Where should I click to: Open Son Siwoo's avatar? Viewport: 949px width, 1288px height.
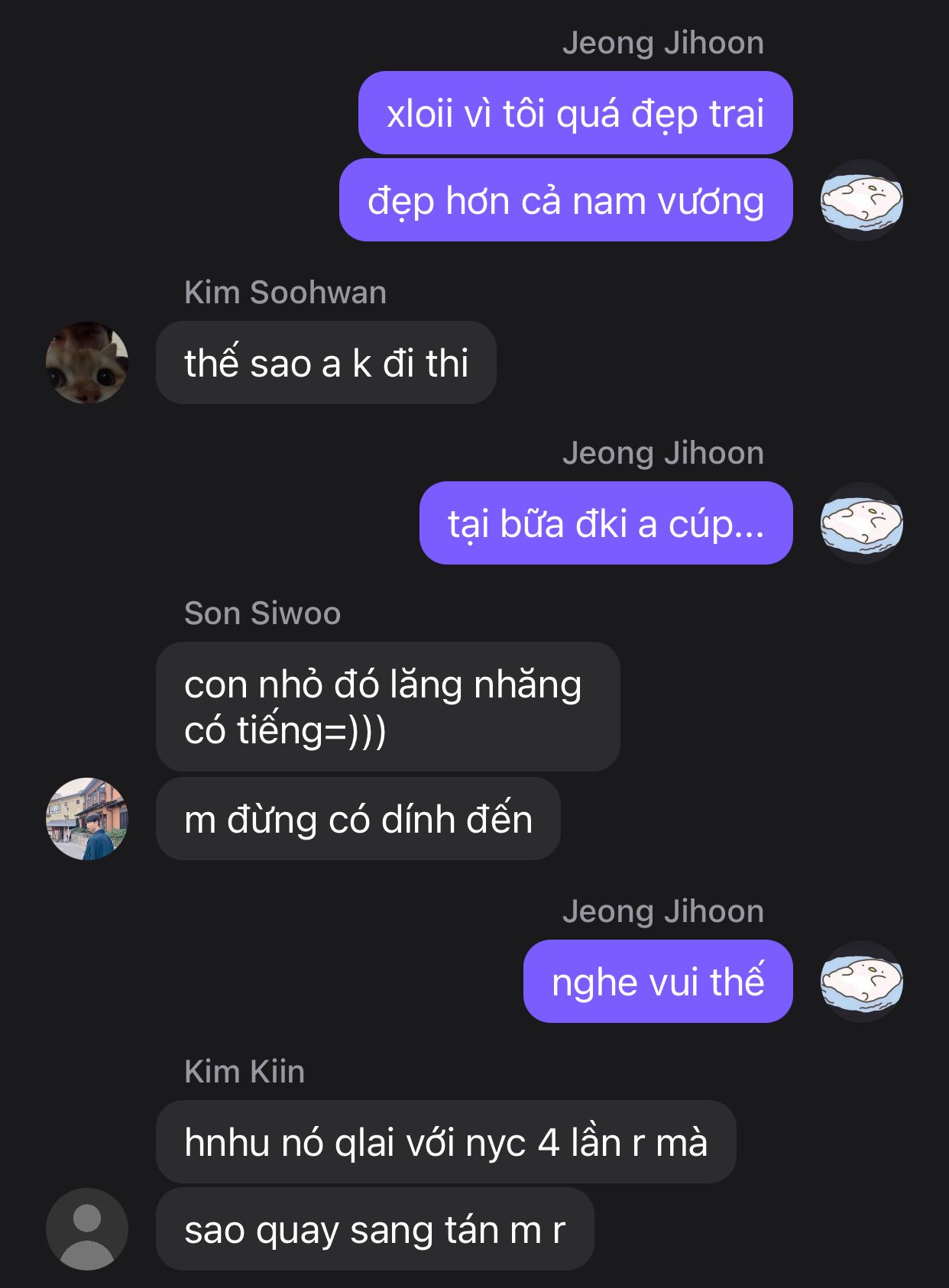click(87, 819)
